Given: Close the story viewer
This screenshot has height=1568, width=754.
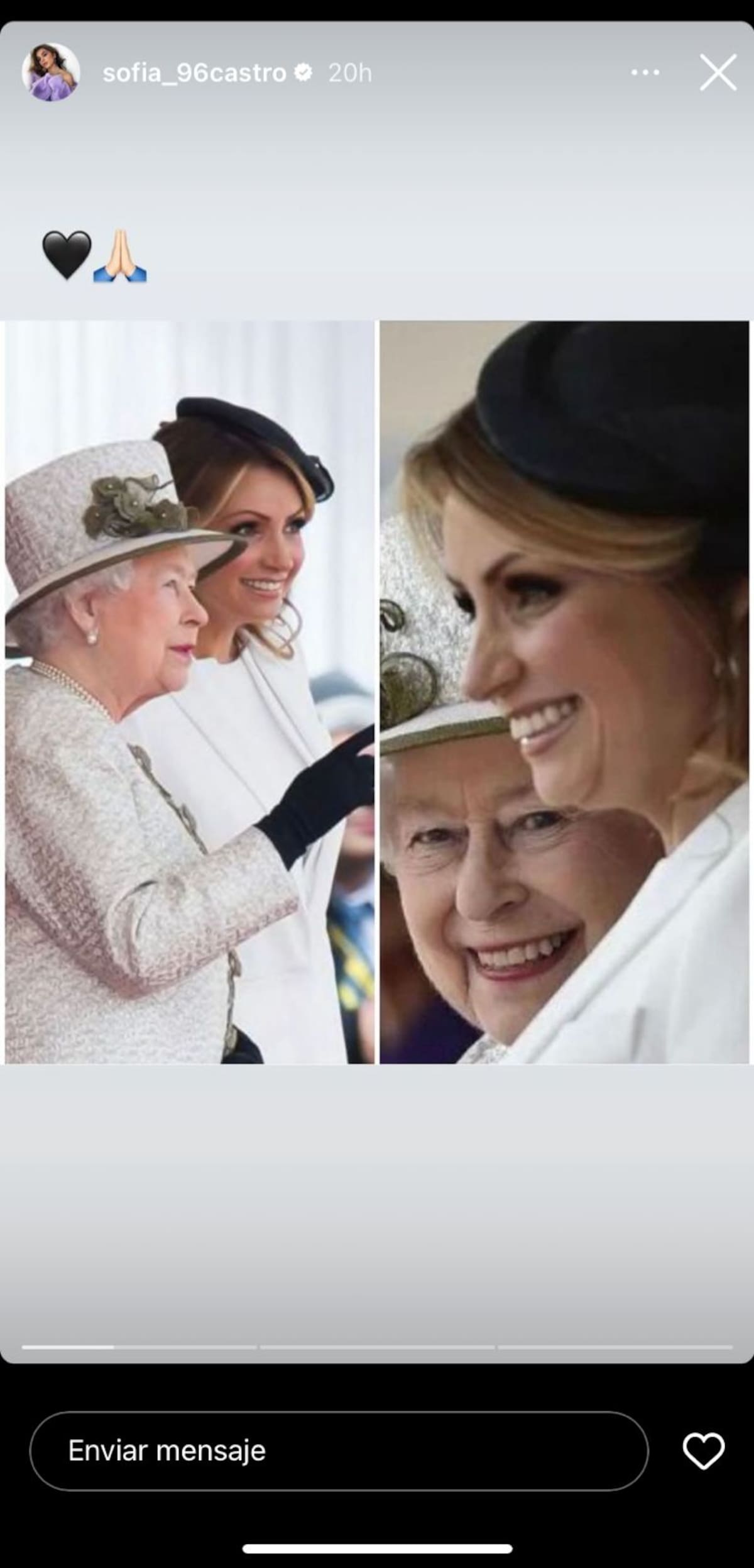Looking at the screenshot, I should click(718, 73).
